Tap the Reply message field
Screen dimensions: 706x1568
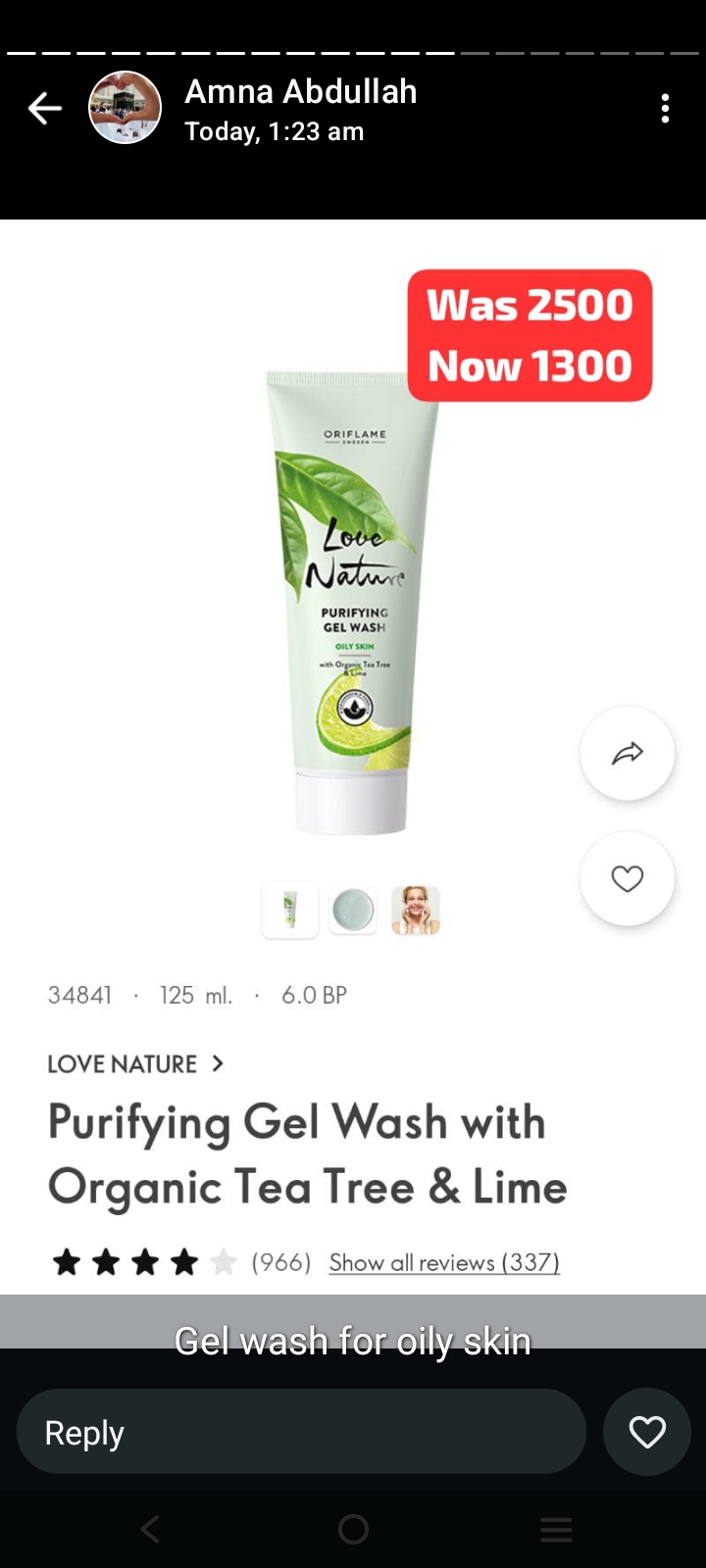click(301, 1432)
